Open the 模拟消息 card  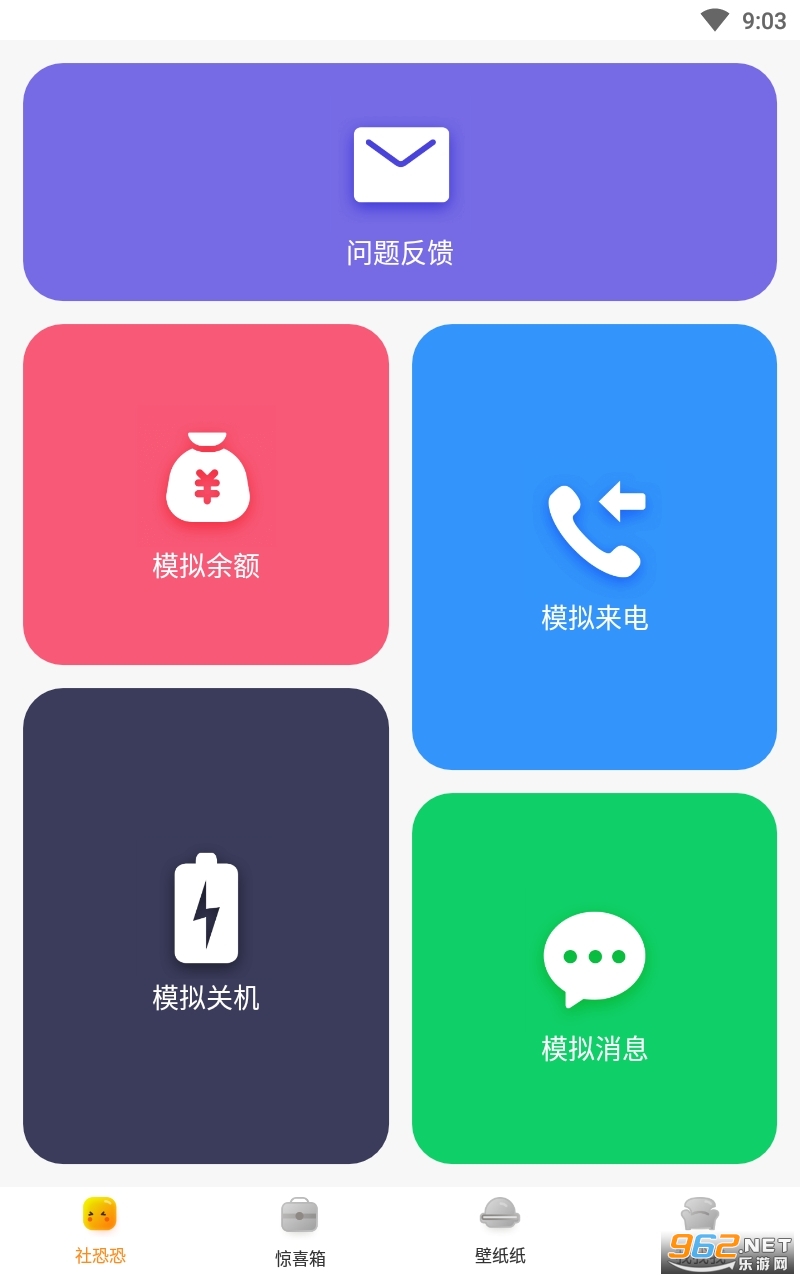[594, 978]
